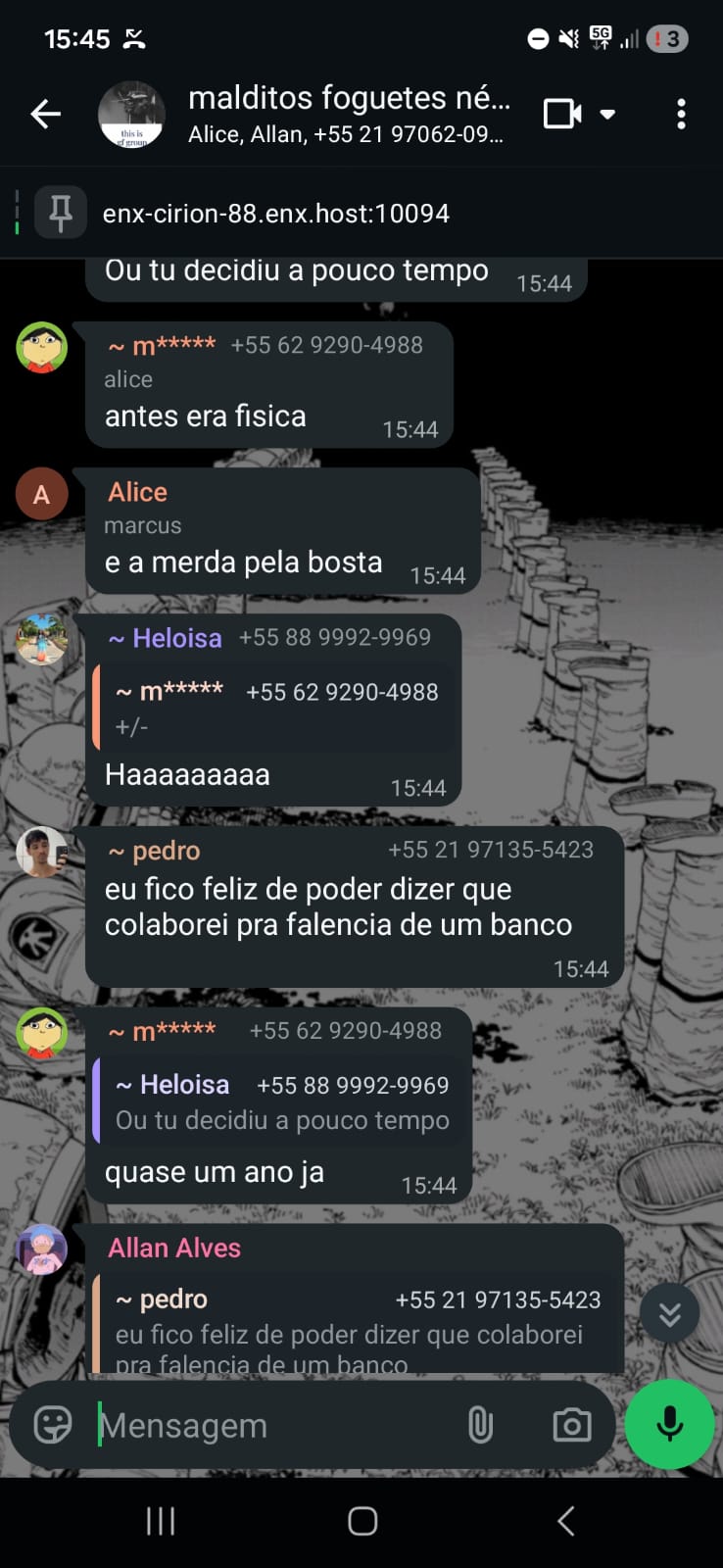
Task: Open recent apps from navigation bar
Action: click(161, 1521)
